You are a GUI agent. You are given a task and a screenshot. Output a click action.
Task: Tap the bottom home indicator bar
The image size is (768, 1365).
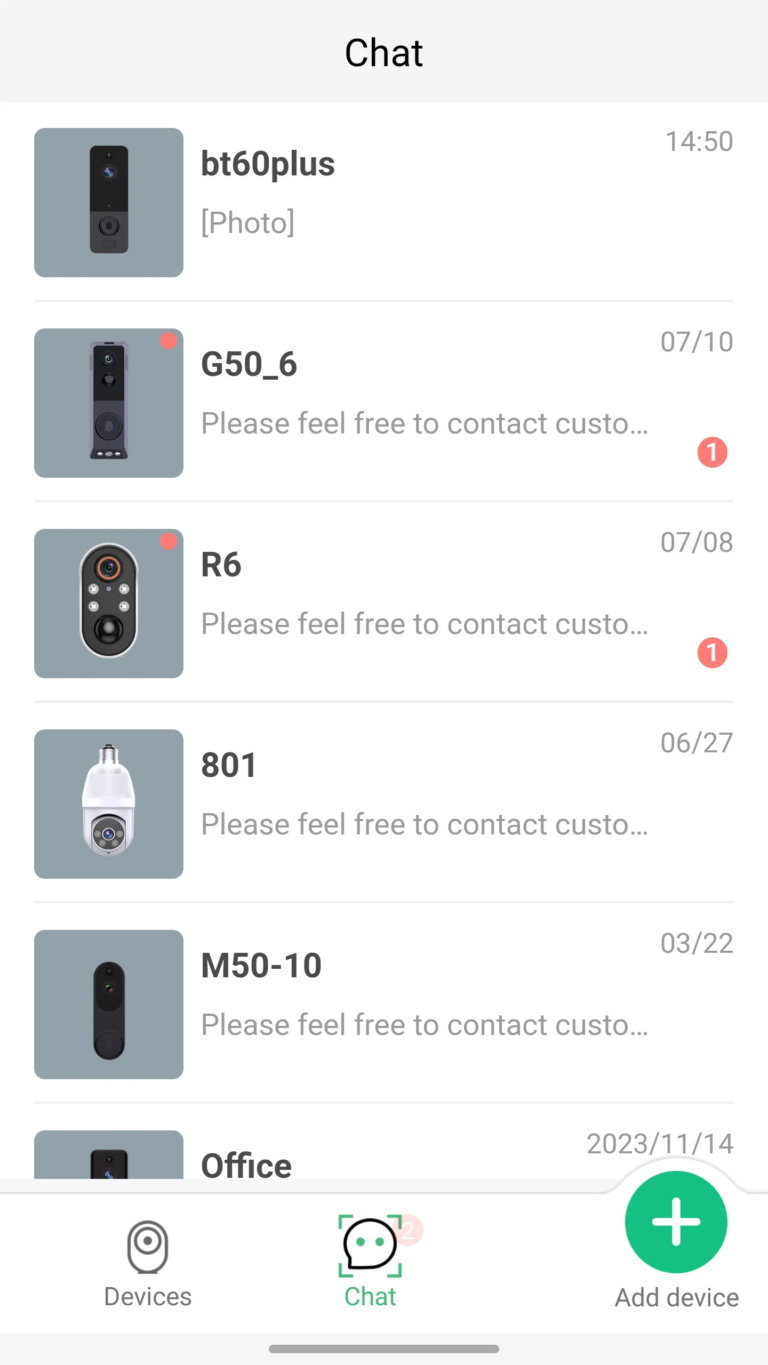click(384, 1347)
